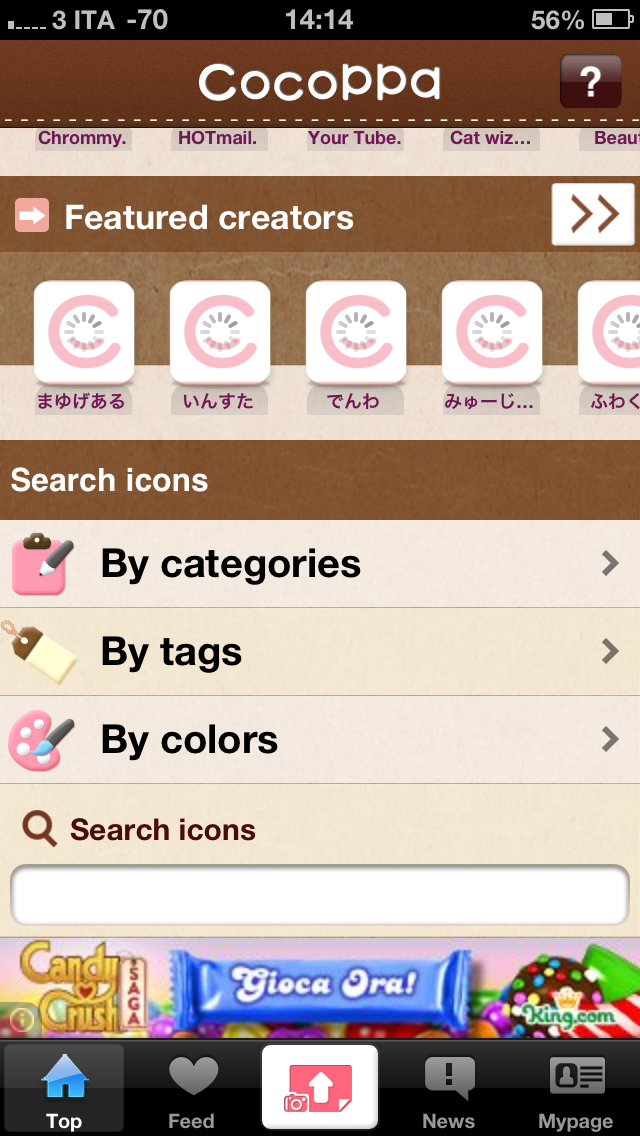
Task: Search icons By categories
Action: pyautogui.click(x=320, y=564)
